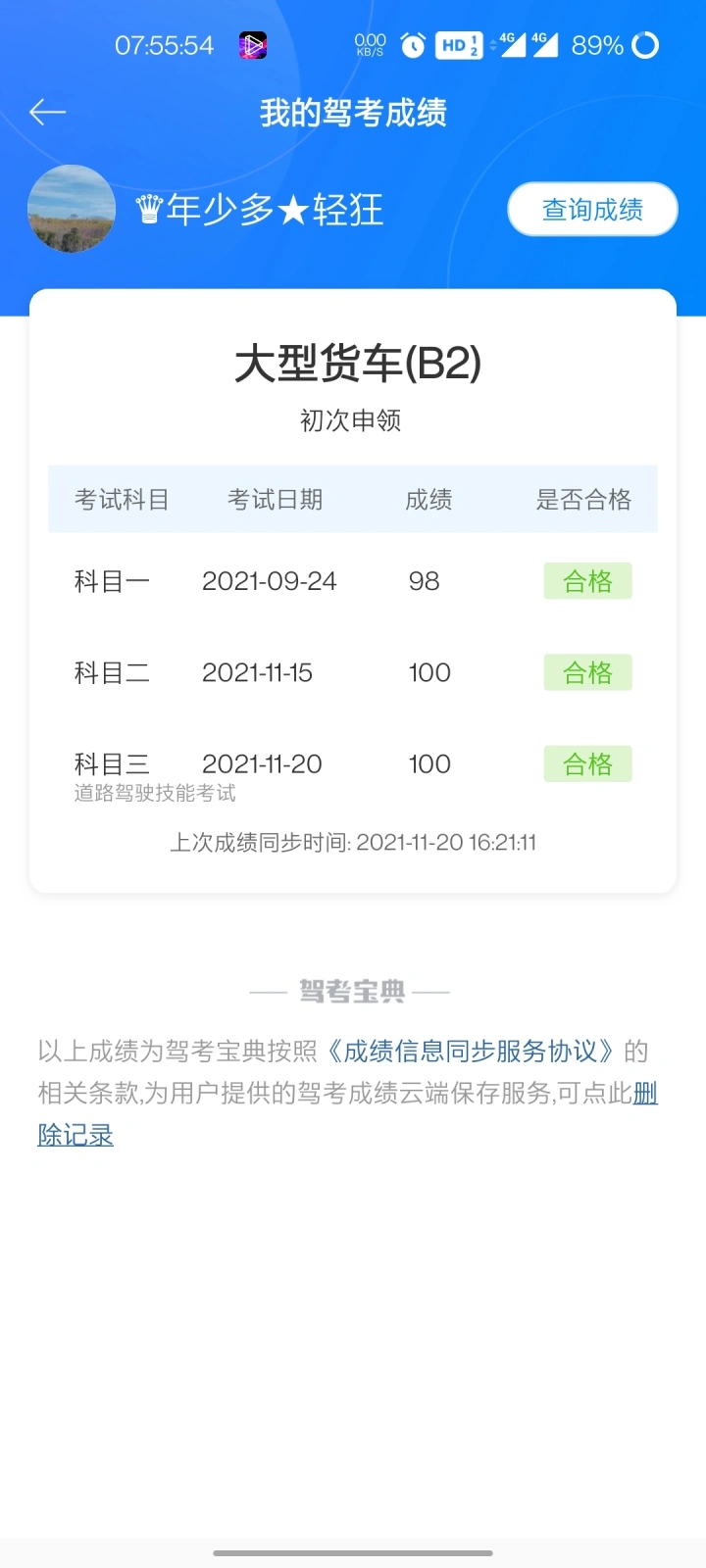
Task: Go back using the top-left arrow
Action: click(x=47, y=113)
